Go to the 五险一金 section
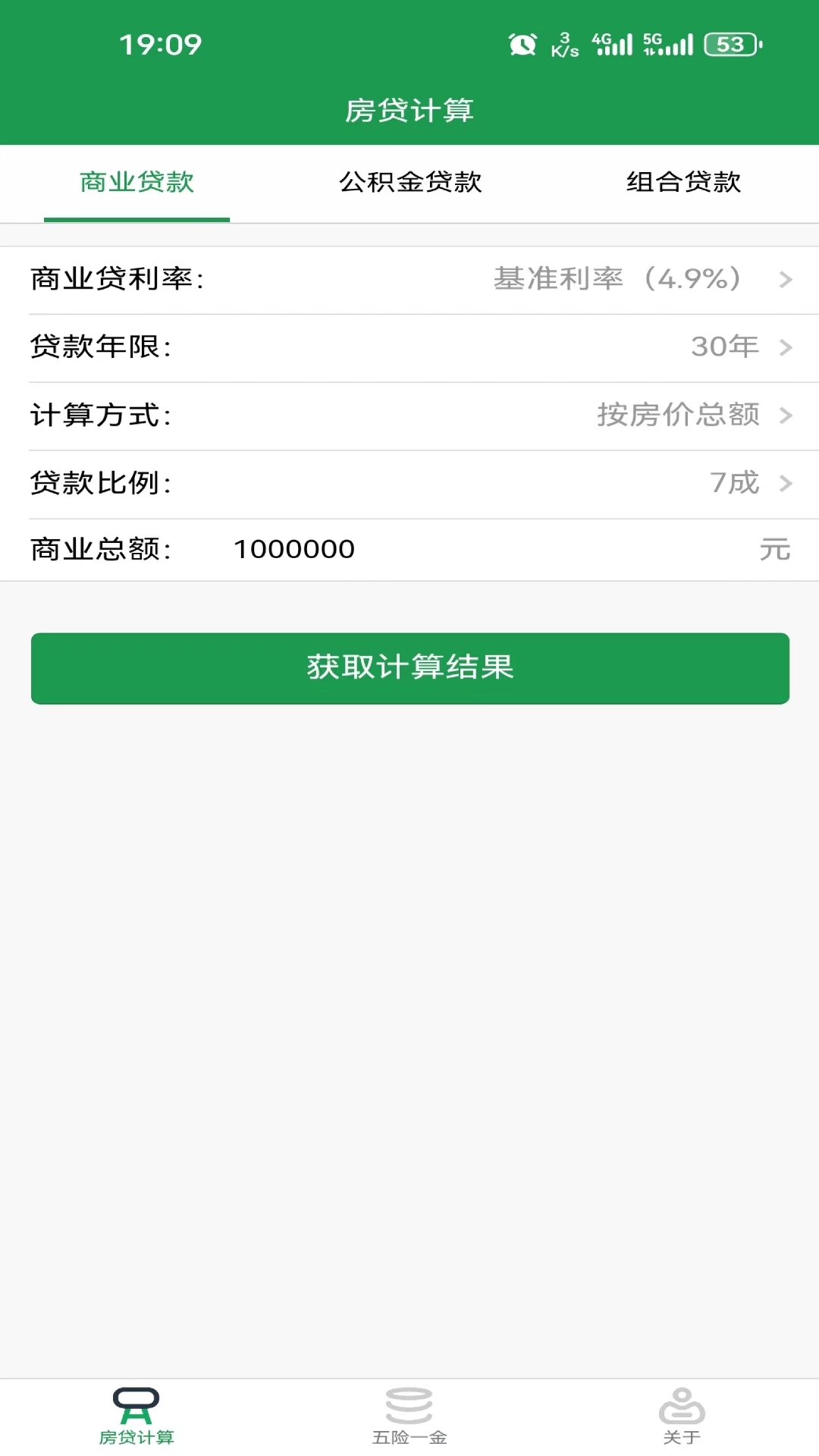The image size is (819, 1456). pos(409,1415)
